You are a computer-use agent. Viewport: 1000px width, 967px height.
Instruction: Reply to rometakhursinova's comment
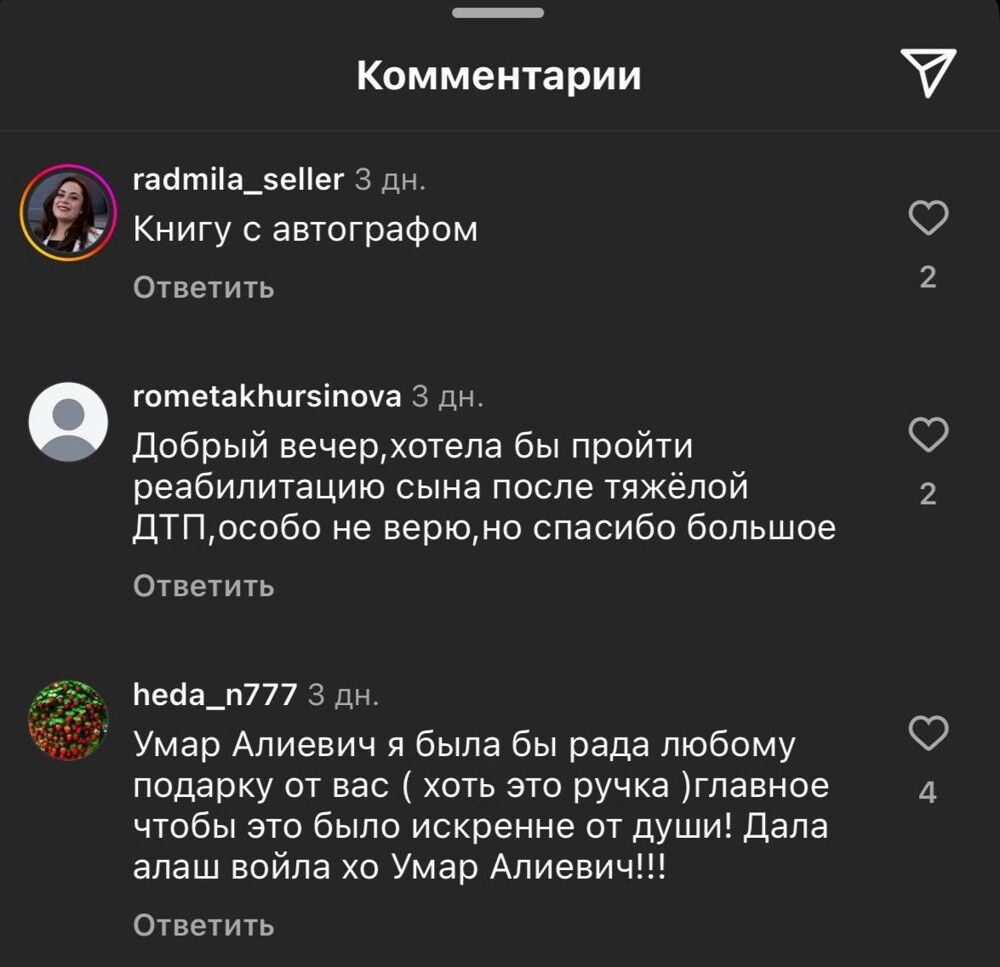pos(203,586)
